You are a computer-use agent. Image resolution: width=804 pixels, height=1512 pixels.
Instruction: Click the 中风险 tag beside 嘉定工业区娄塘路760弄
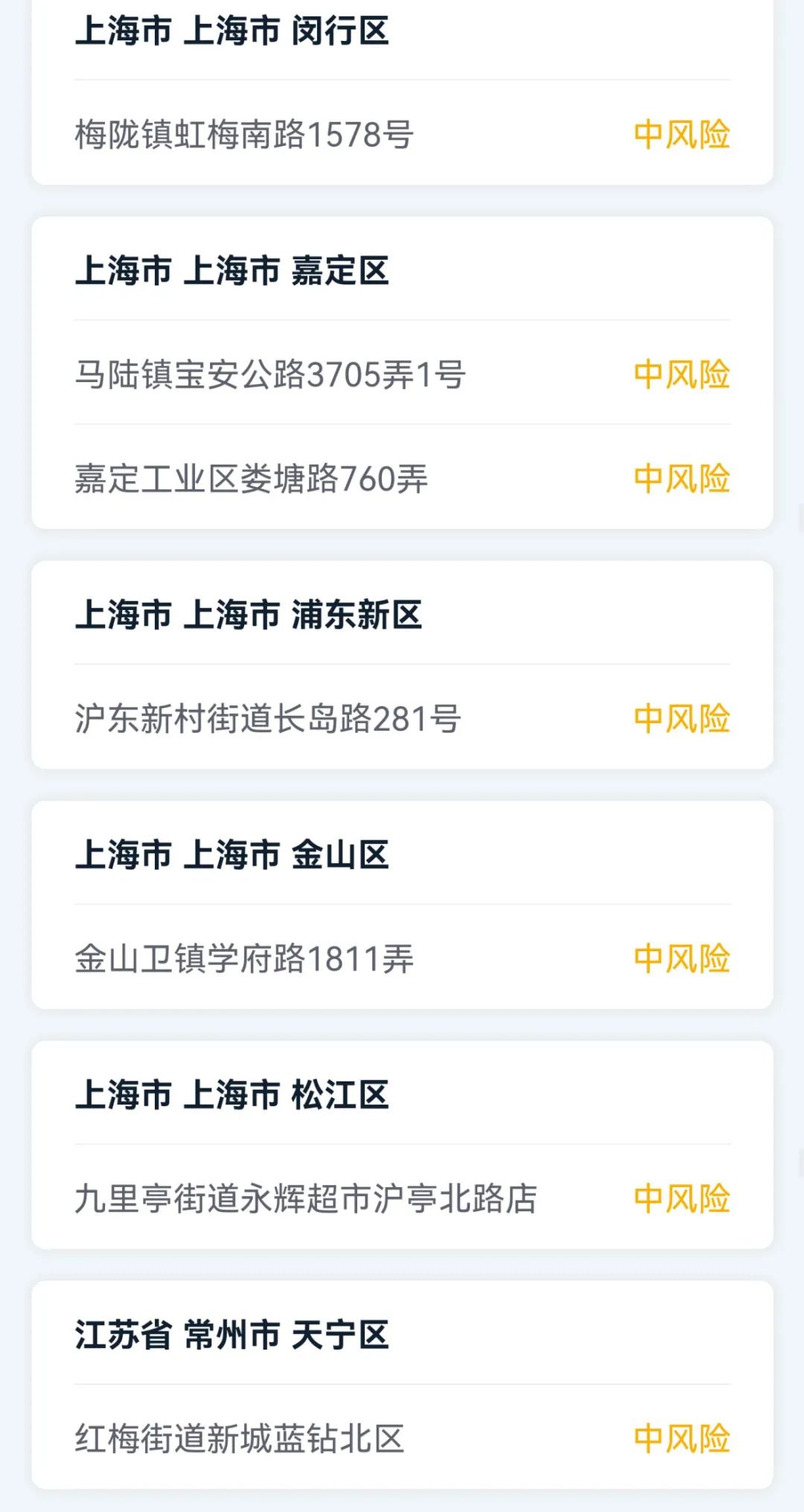(x=681, y=480)
